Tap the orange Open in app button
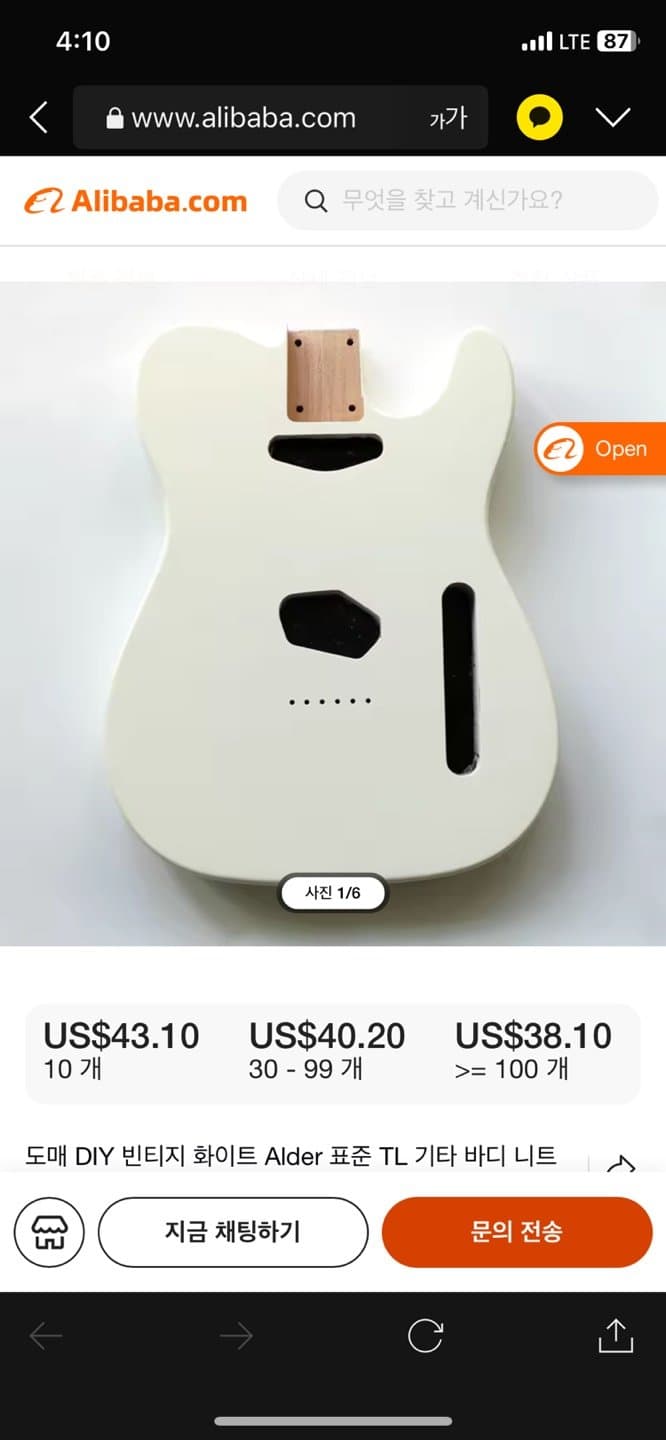 (600, 449)
